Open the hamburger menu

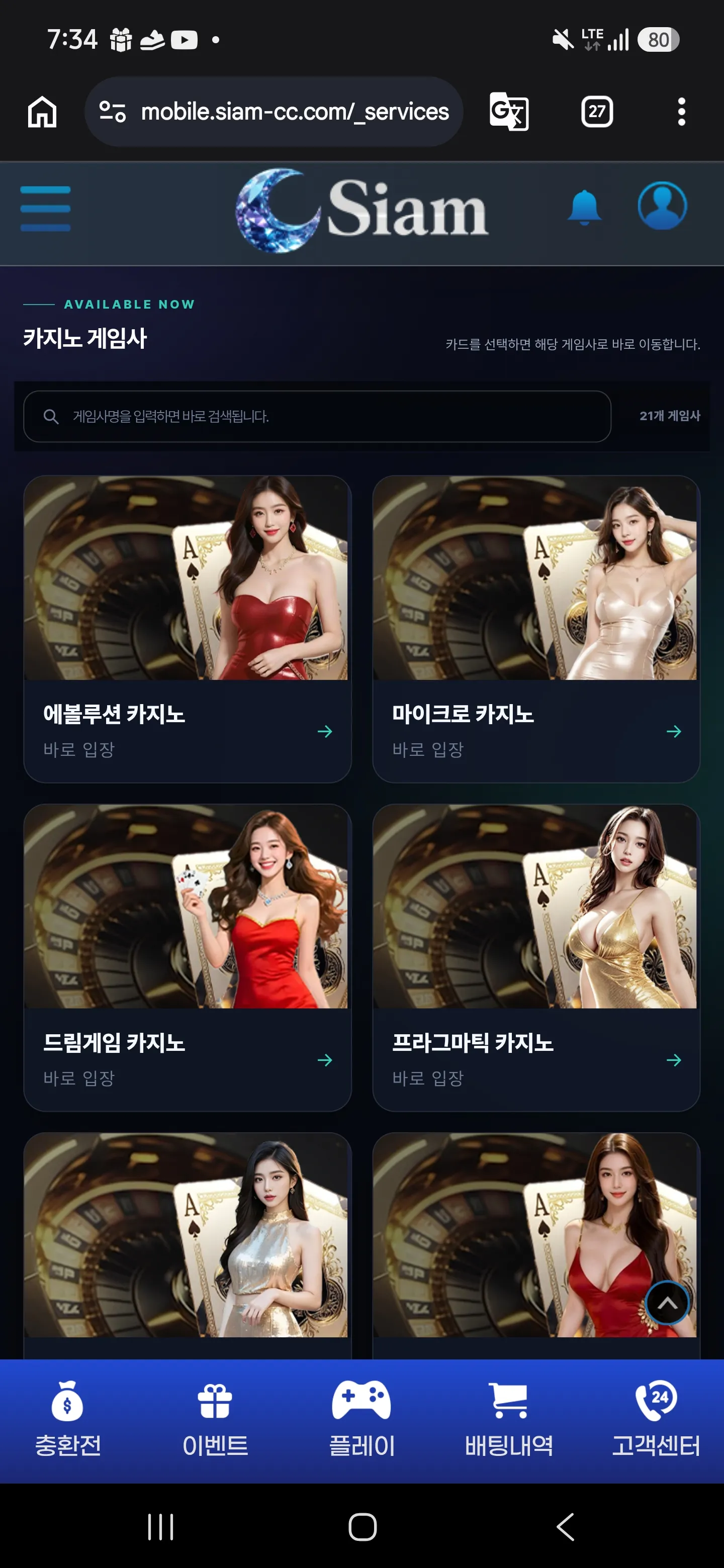[46, 209]
